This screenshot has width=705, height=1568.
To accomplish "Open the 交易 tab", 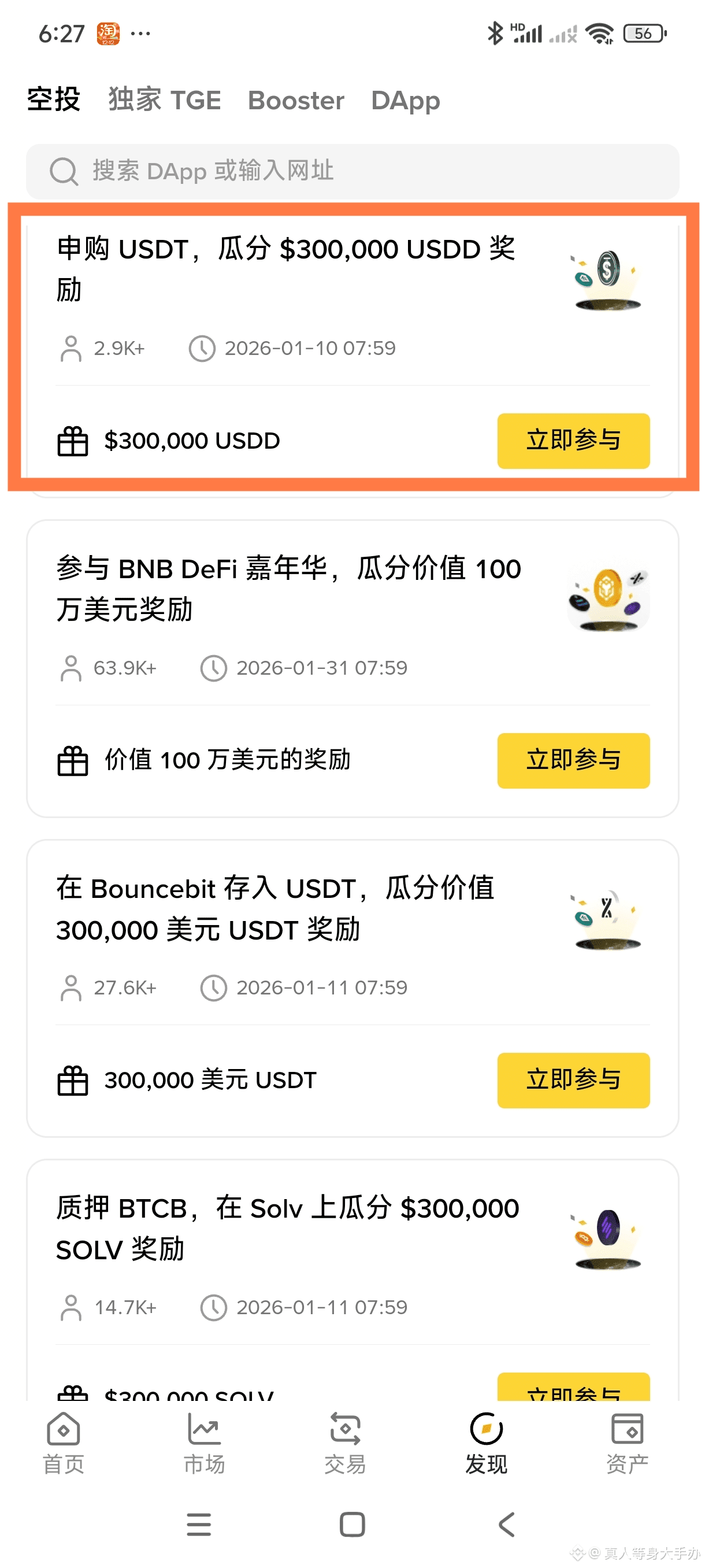I will pos(345,1443).
